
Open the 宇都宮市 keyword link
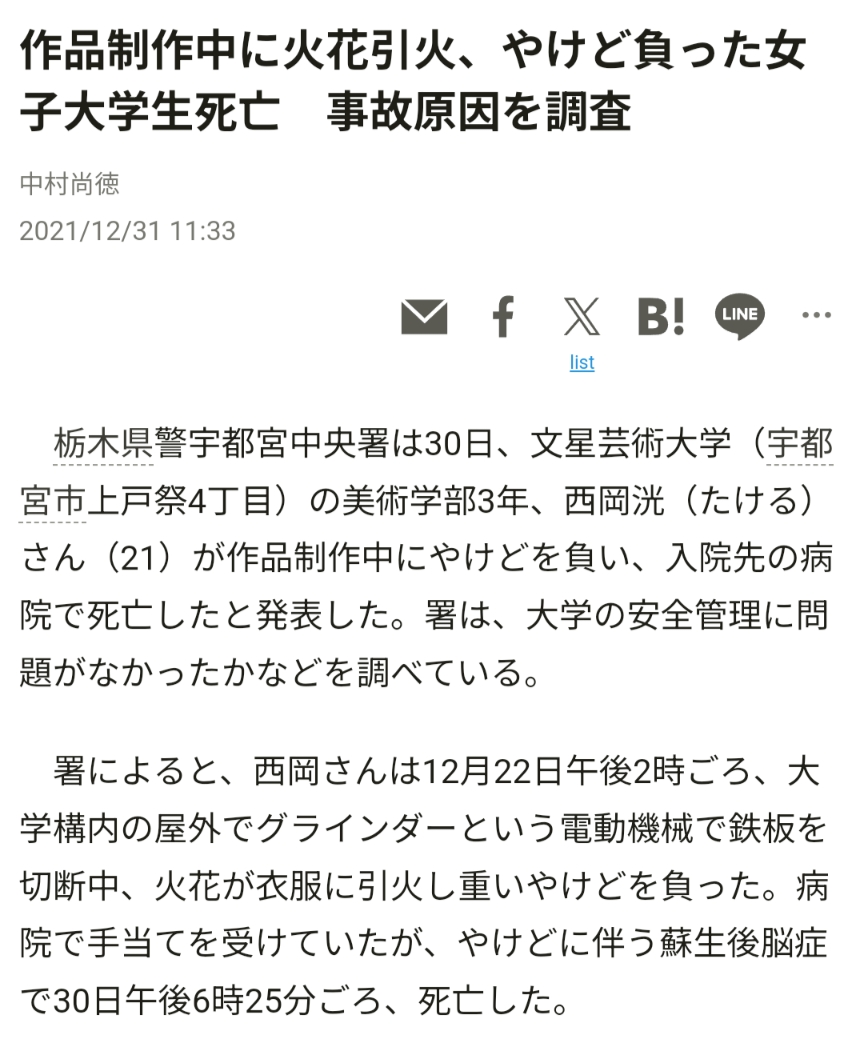click(x=800, y=444)
